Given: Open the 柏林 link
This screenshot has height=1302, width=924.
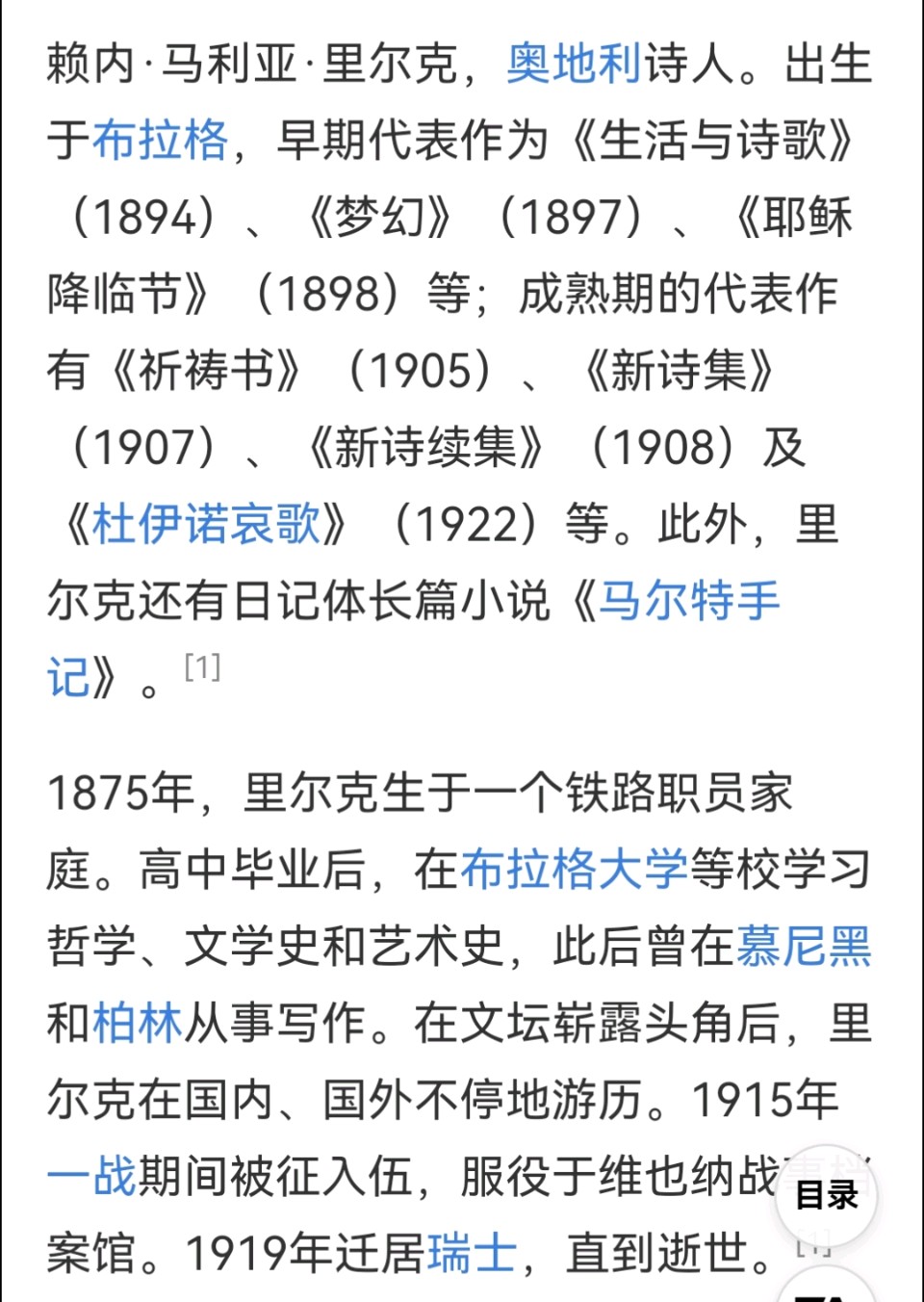Looking at the screenshot, I should [138, 1023].
